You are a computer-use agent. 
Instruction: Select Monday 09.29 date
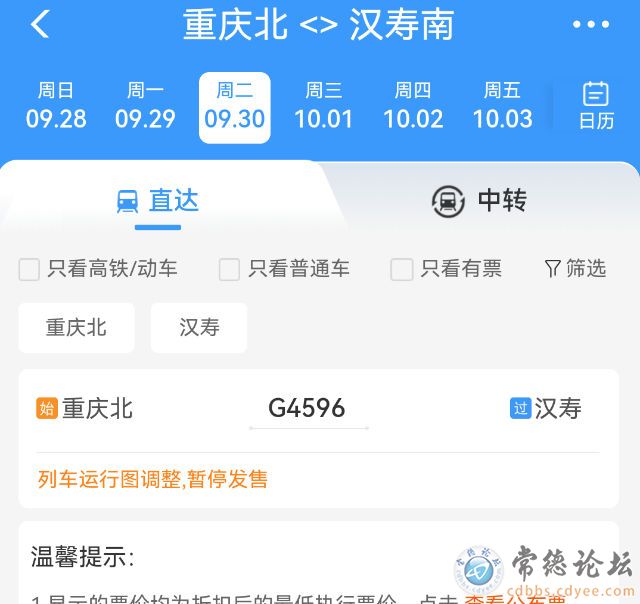pos(145,107)
